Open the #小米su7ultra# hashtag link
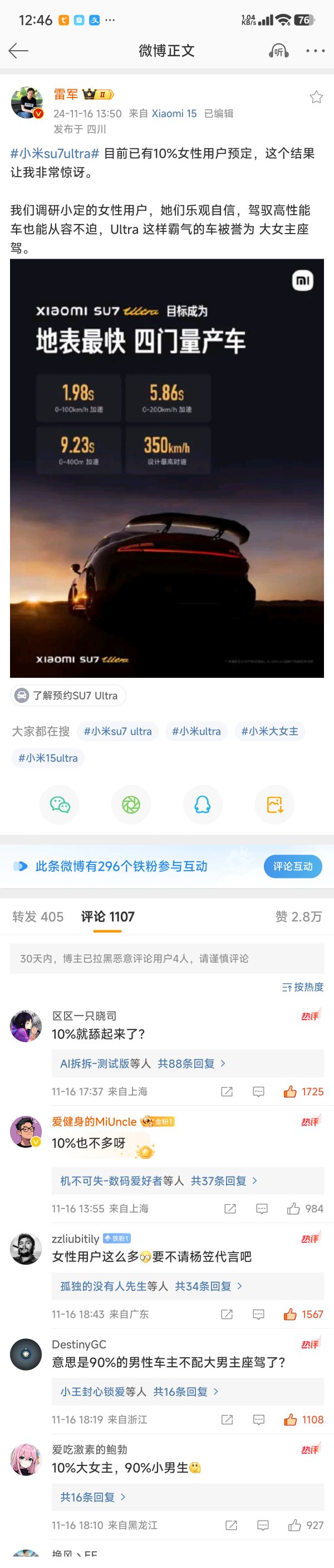 [55, 153]
